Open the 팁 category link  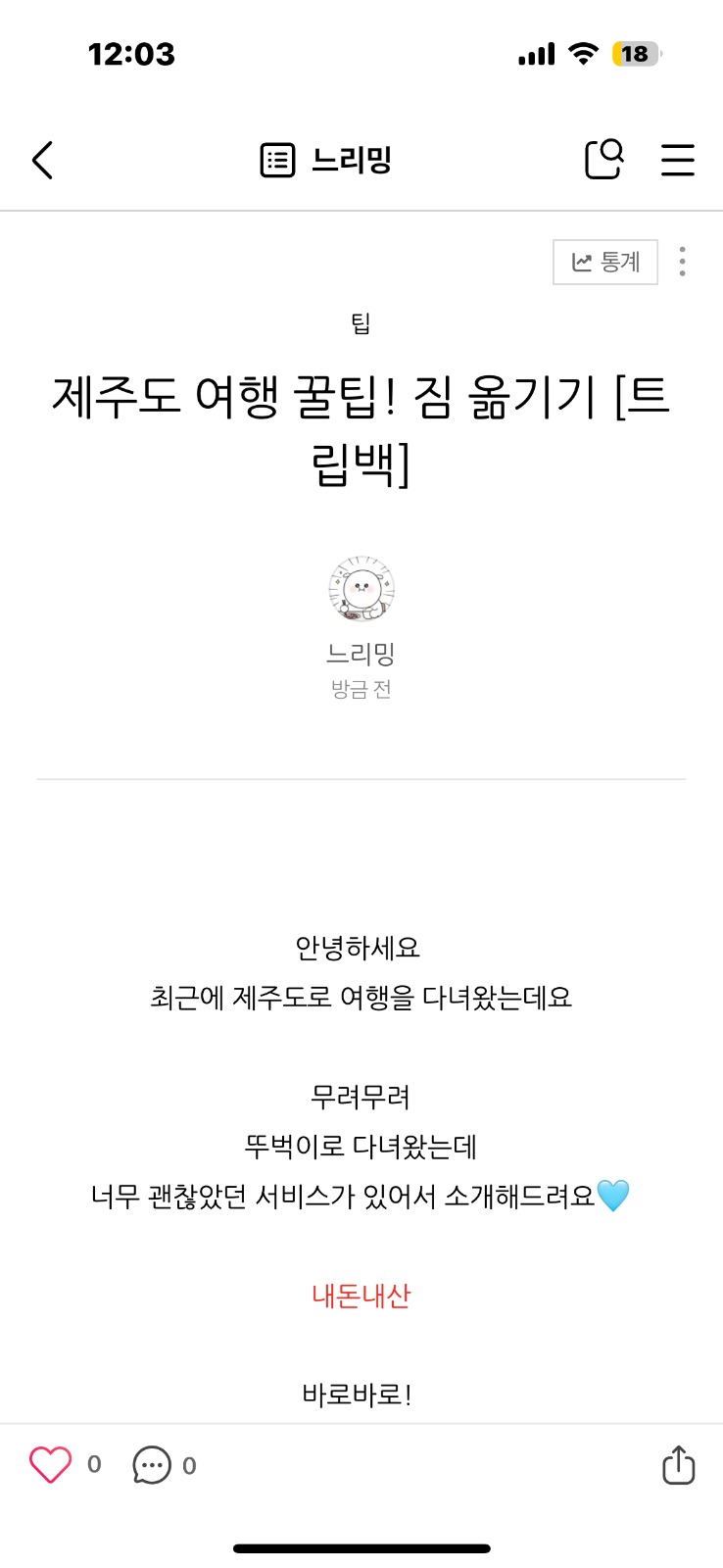(361, 323)
